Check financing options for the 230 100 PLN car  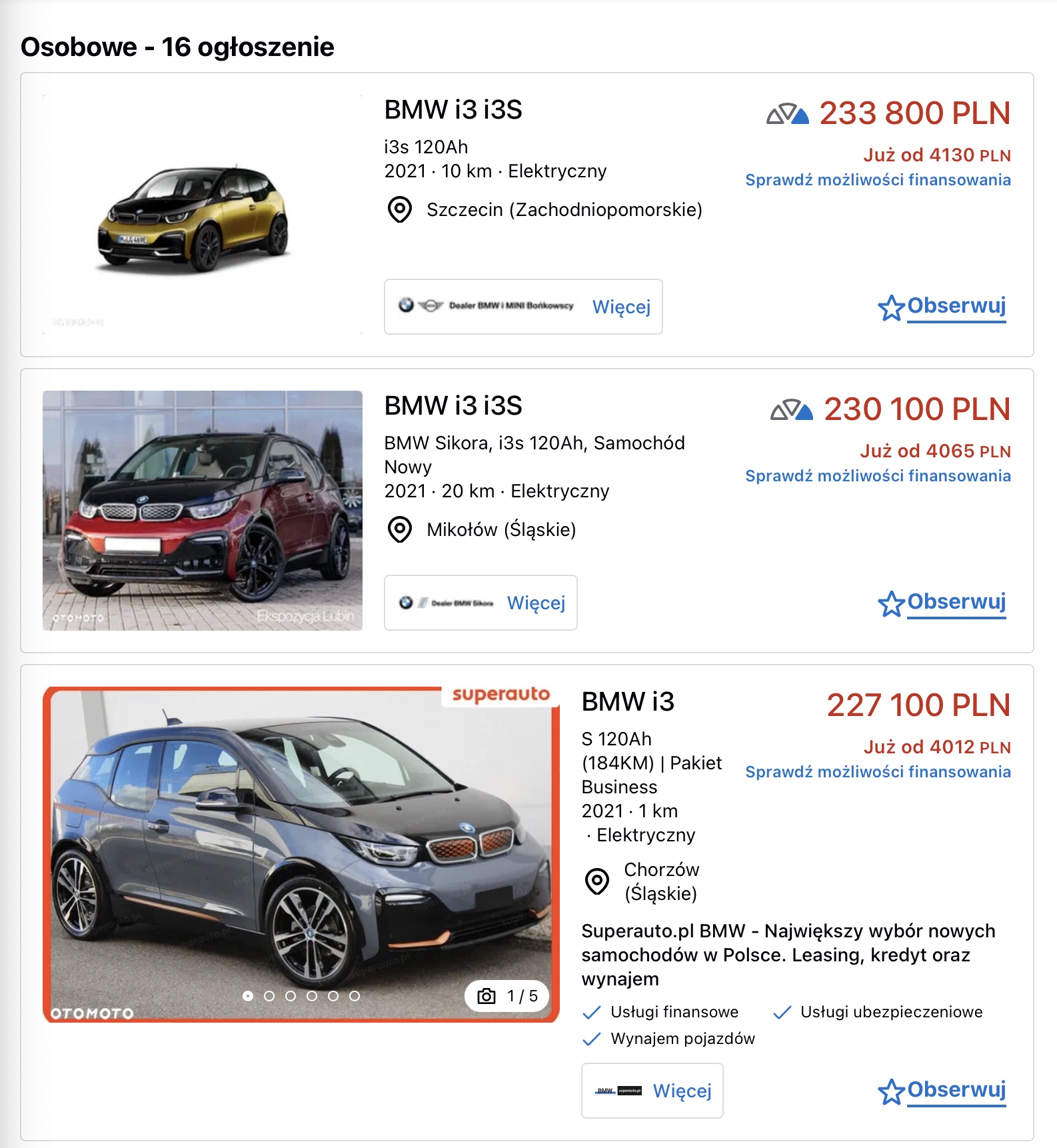coord(878,476)
